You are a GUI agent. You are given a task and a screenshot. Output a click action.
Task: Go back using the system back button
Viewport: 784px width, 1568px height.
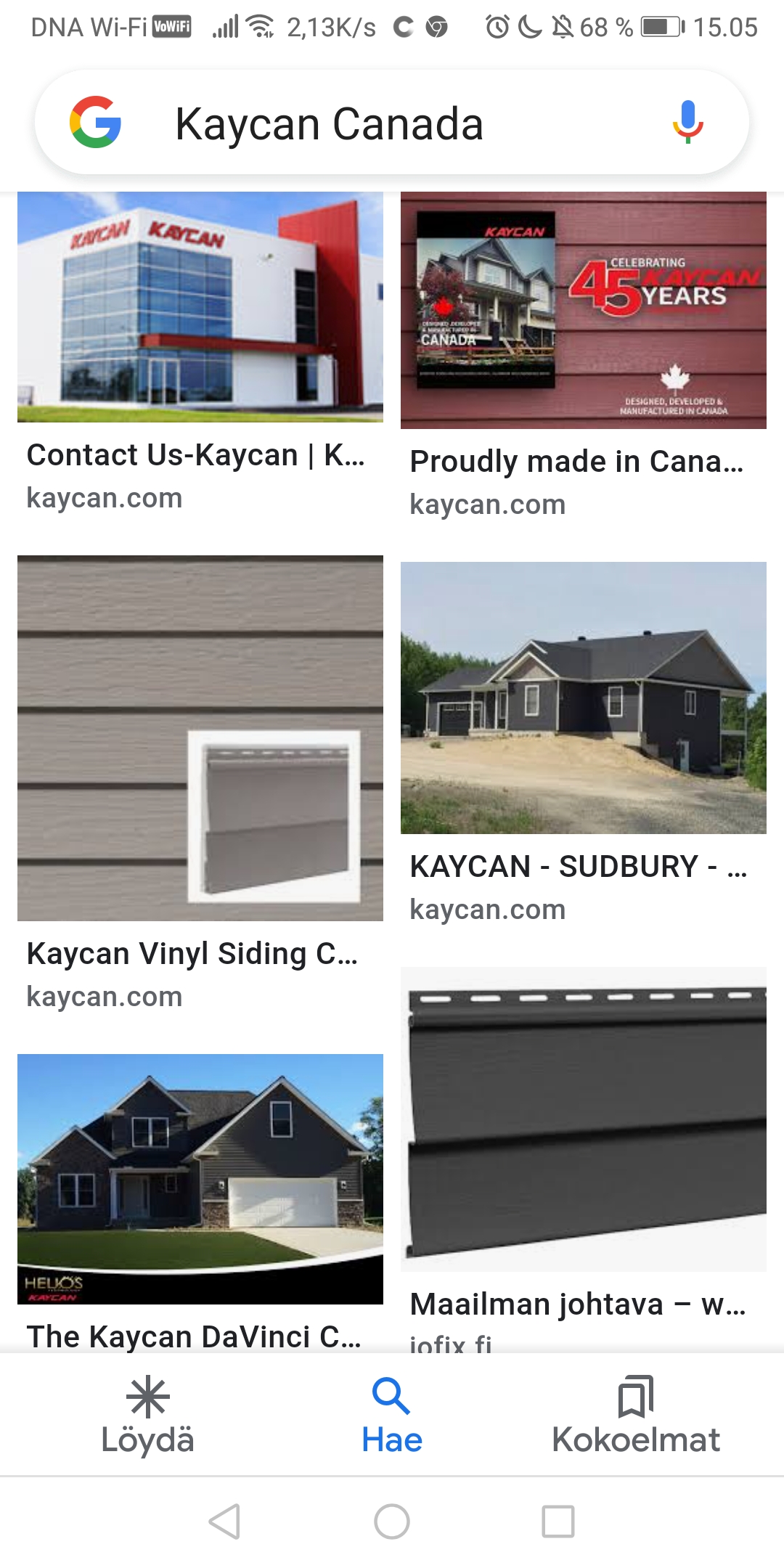[x=224, y=1521]
